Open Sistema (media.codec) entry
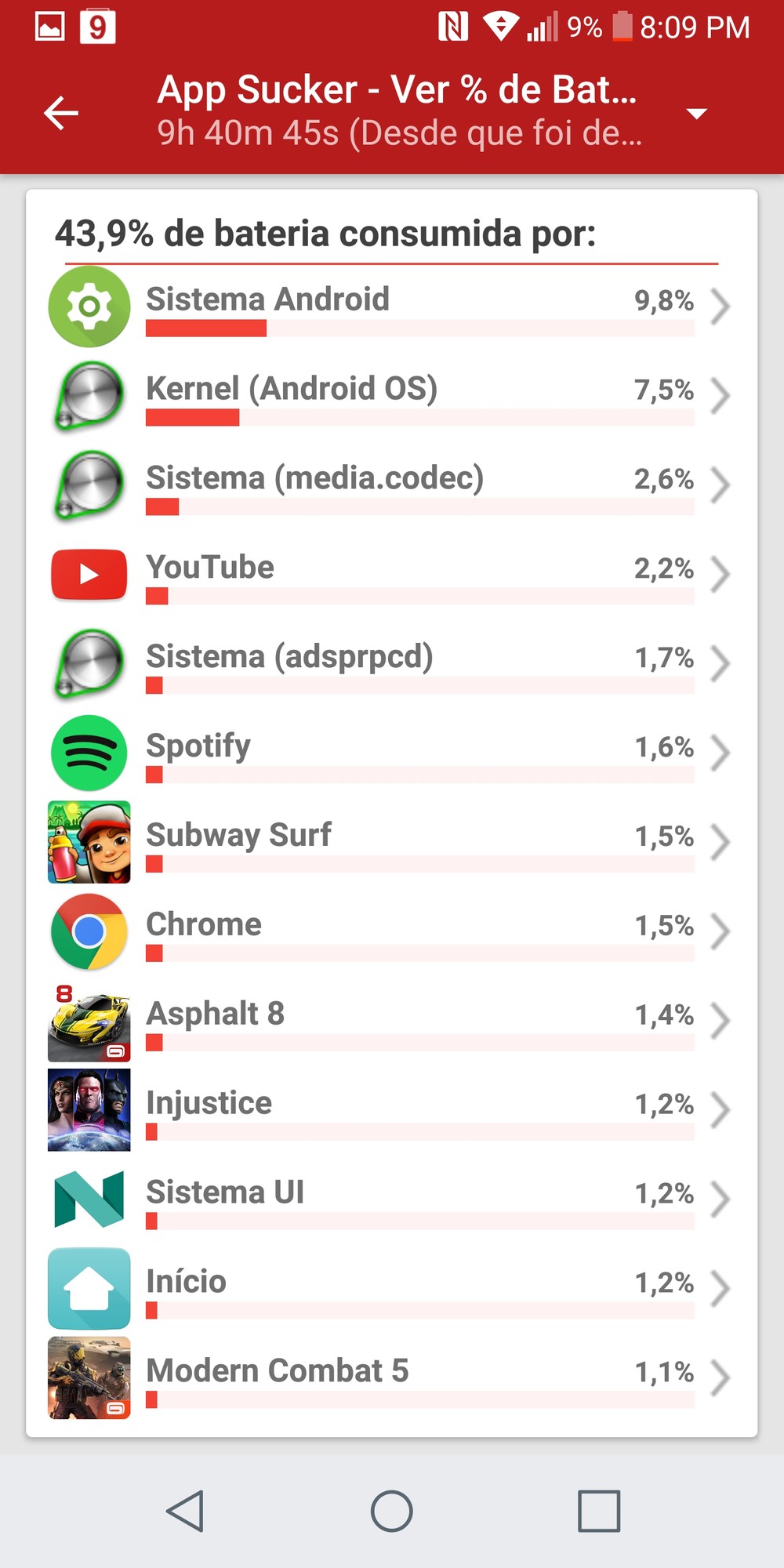The width and height of the screenshot is (784, 1568). (x=392, y=485)
